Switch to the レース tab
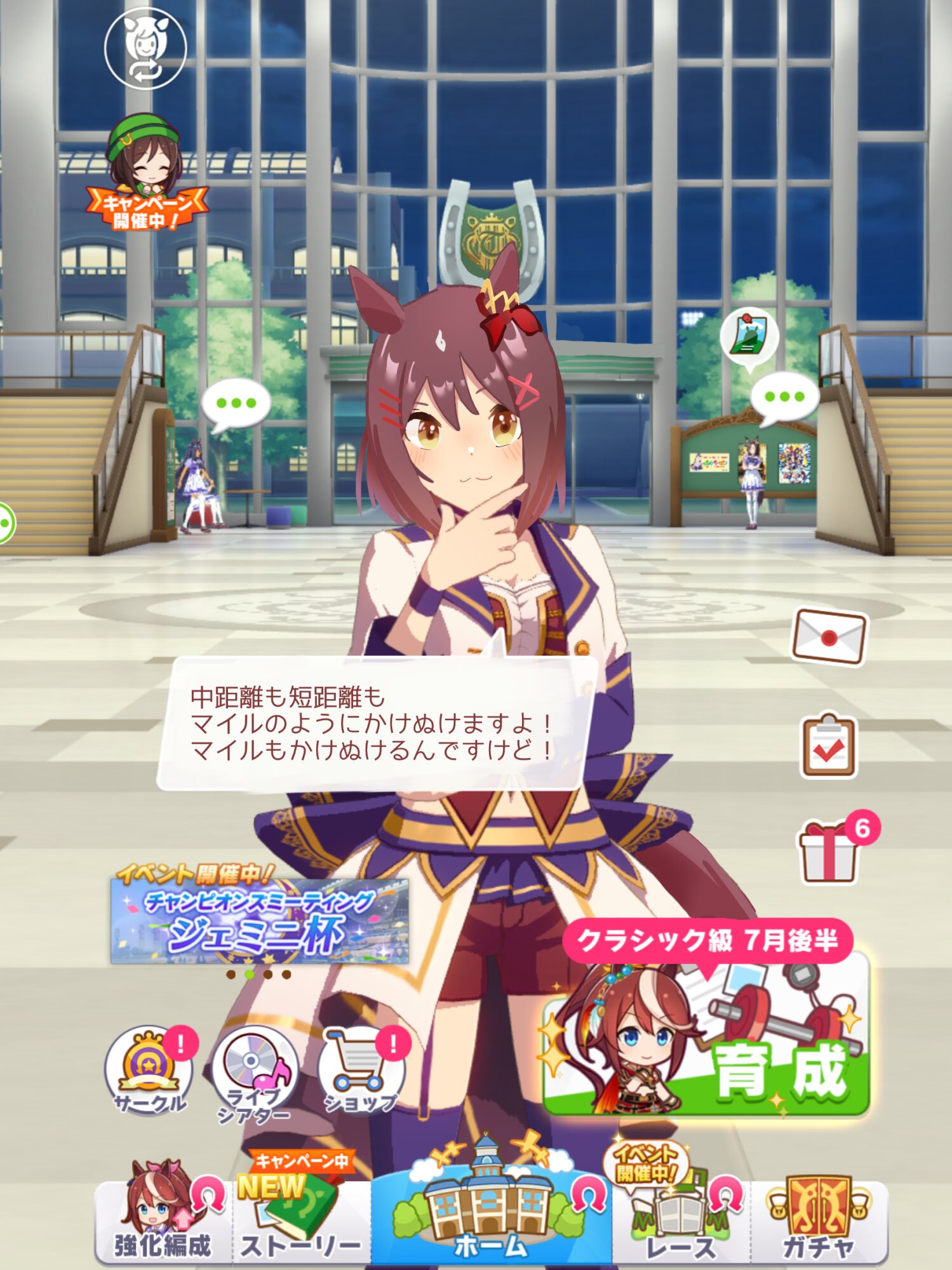The width and height of the screenshot is (952, 1270). [681, 1219]
